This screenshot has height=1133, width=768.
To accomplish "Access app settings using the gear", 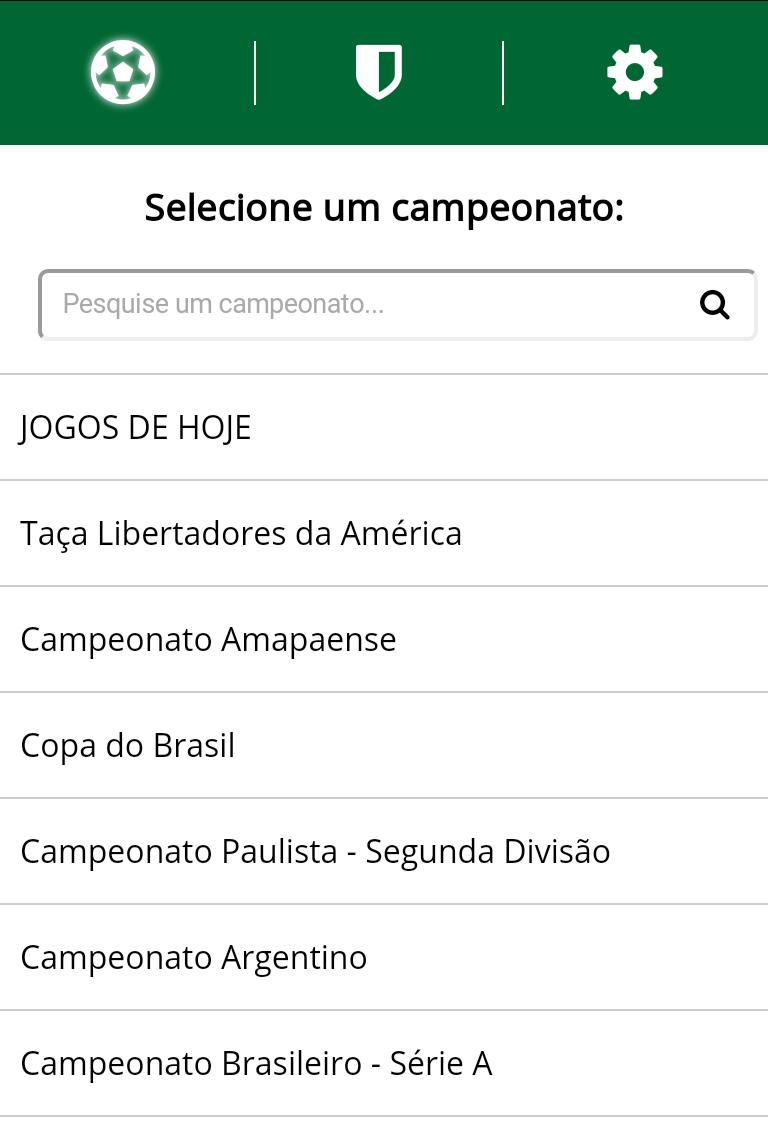I will (x=634, y=71).
